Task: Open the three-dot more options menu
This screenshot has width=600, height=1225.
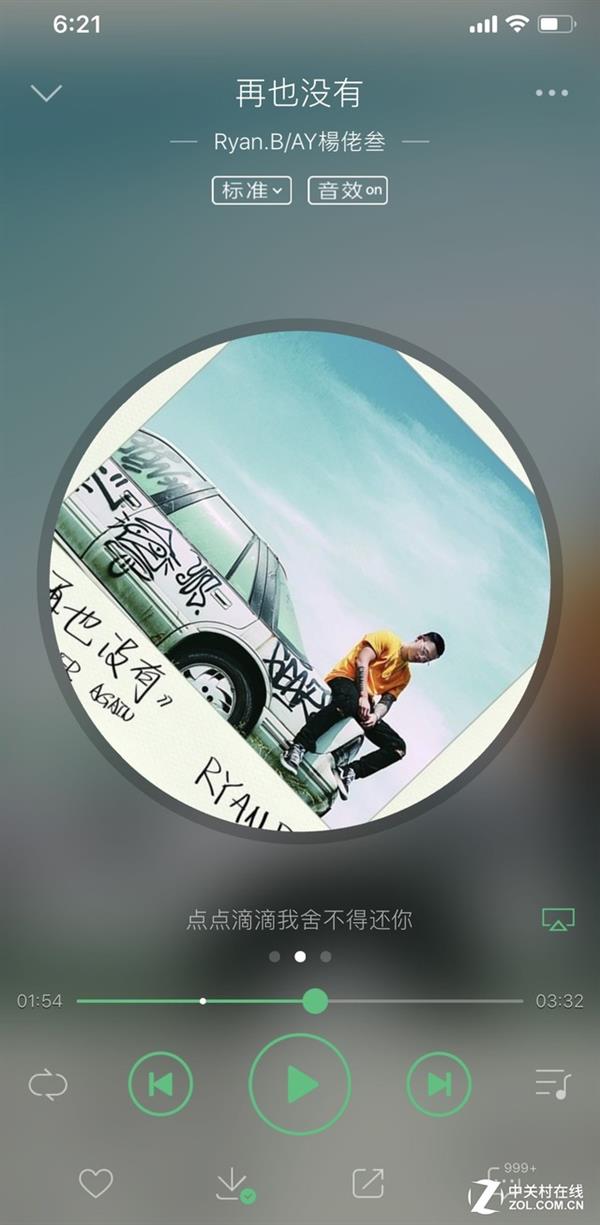Action: (x=551, y=93)
